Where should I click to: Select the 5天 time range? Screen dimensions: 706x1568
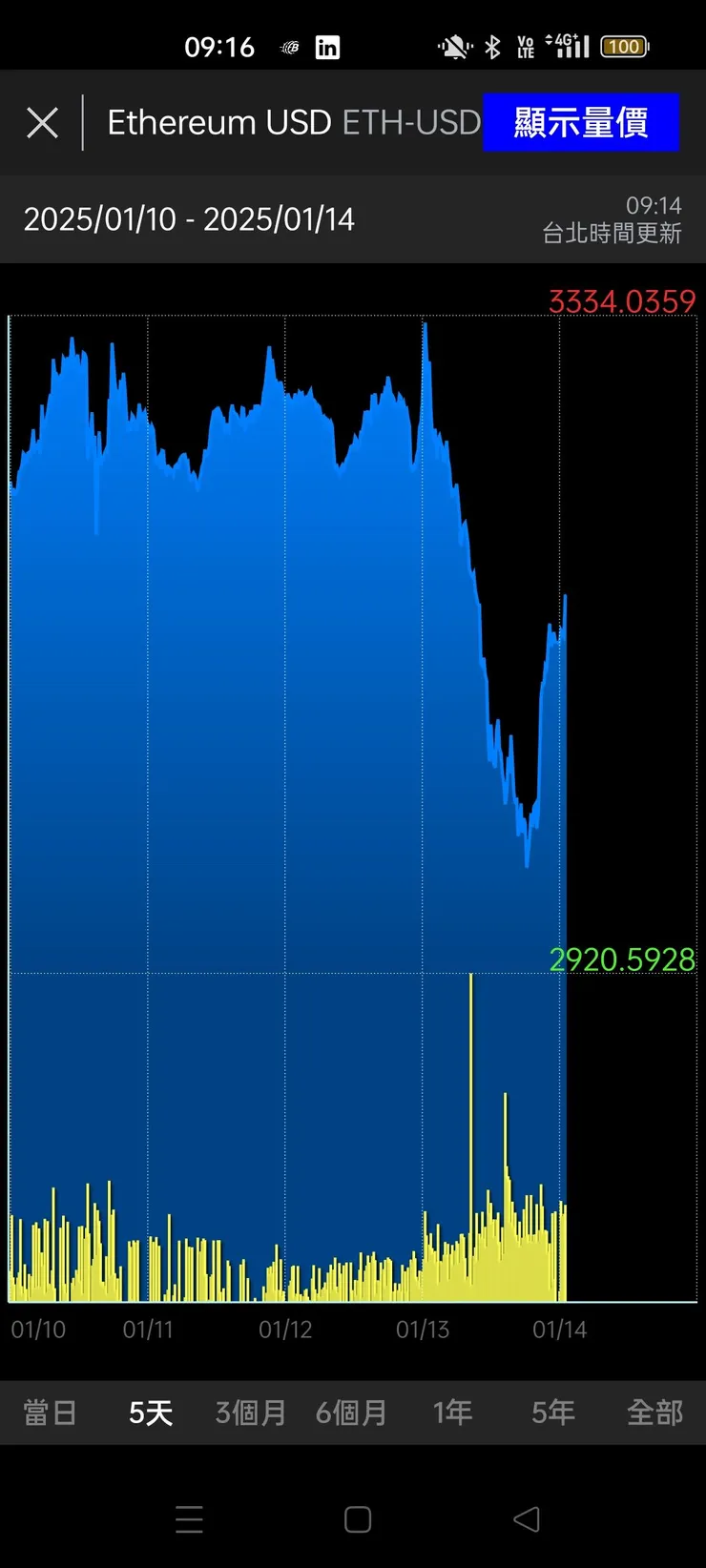pos(151,1413)
